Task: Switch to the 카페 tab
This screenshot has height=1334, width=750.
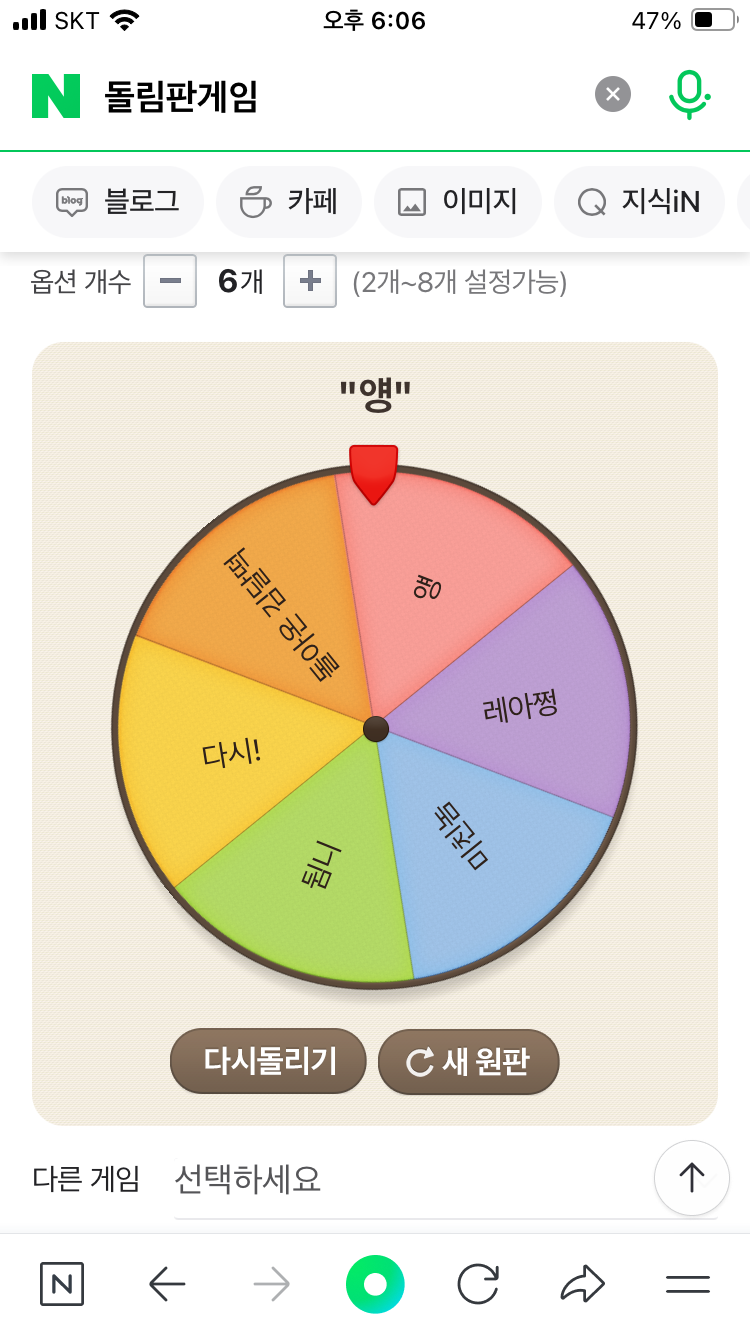Action: coord(289,202)
